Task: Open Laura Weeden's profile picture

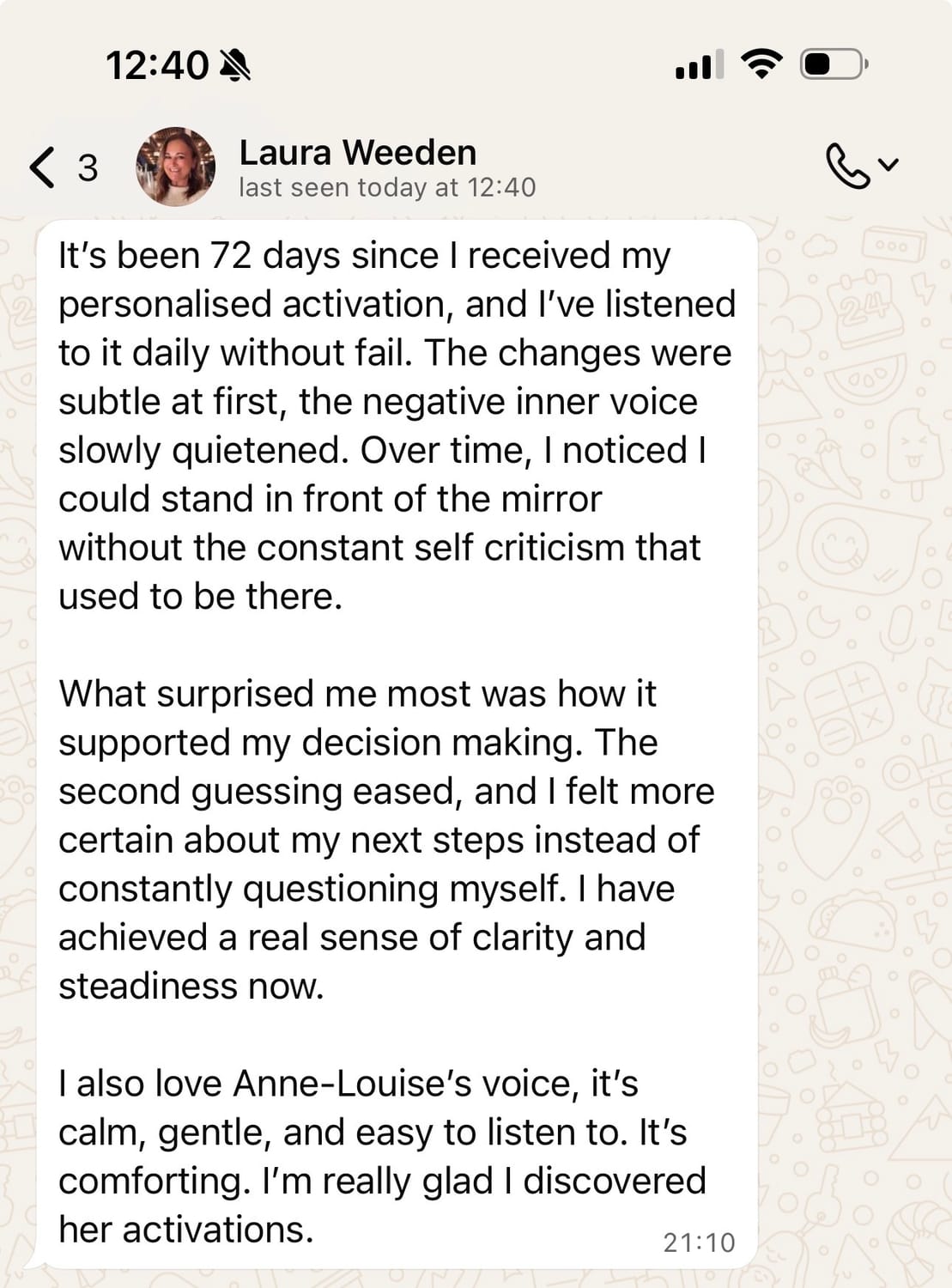Action: 176,167
